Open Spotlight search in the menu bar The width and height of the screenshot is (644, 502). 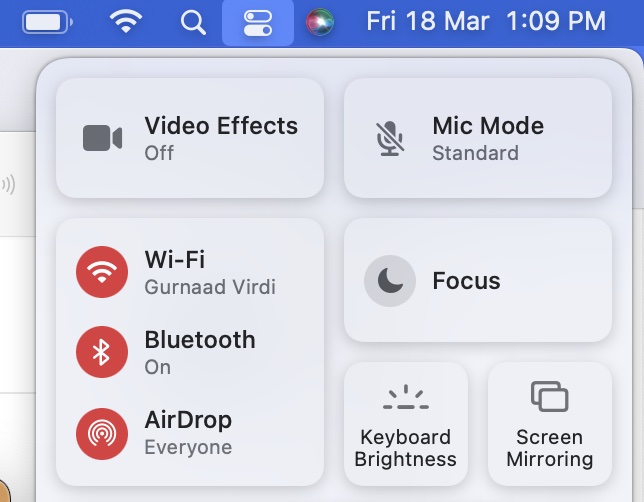tap(193, 21)
